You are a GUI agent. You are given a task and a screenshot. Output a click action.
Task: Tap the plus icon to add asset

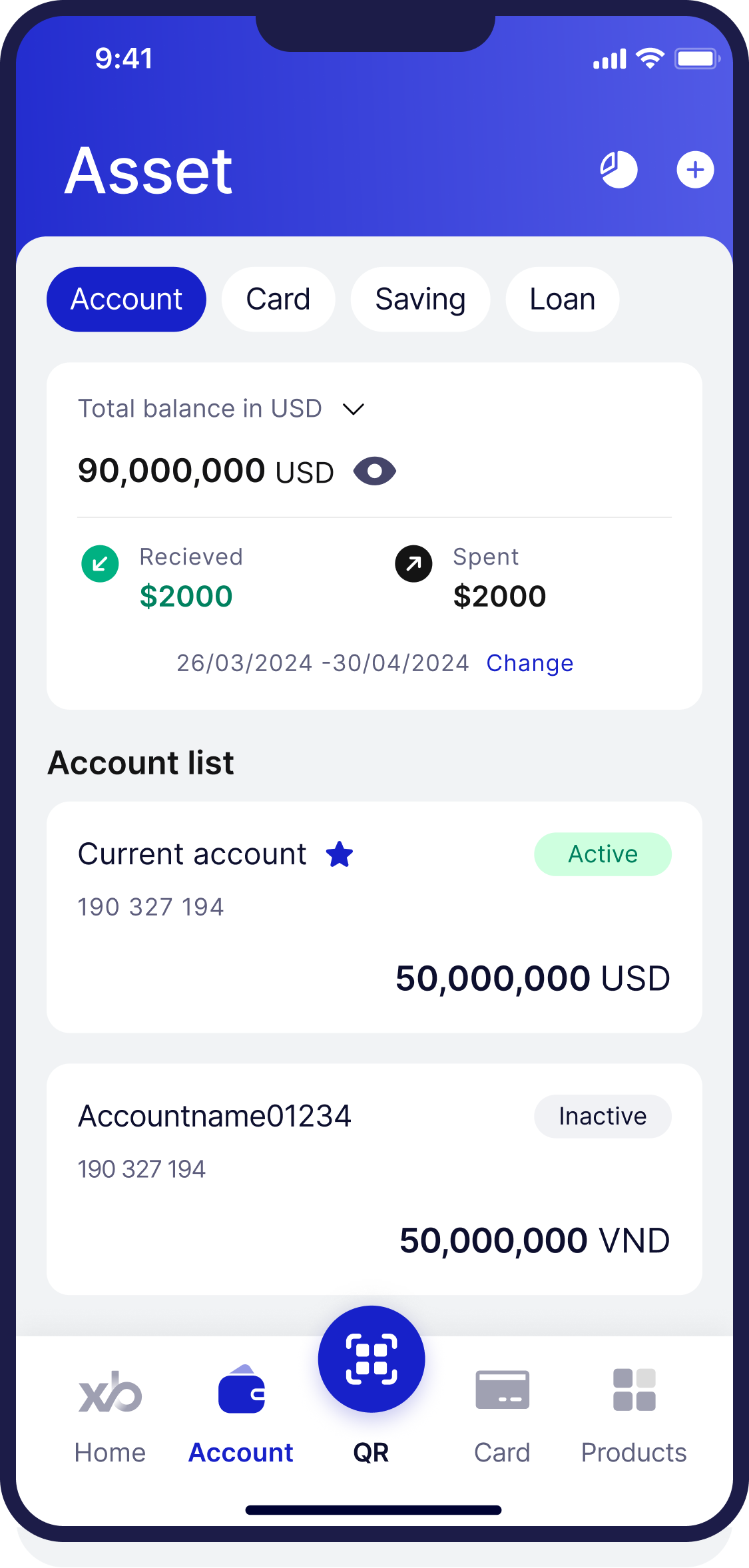pyautogui.click(x=695, y=170)
